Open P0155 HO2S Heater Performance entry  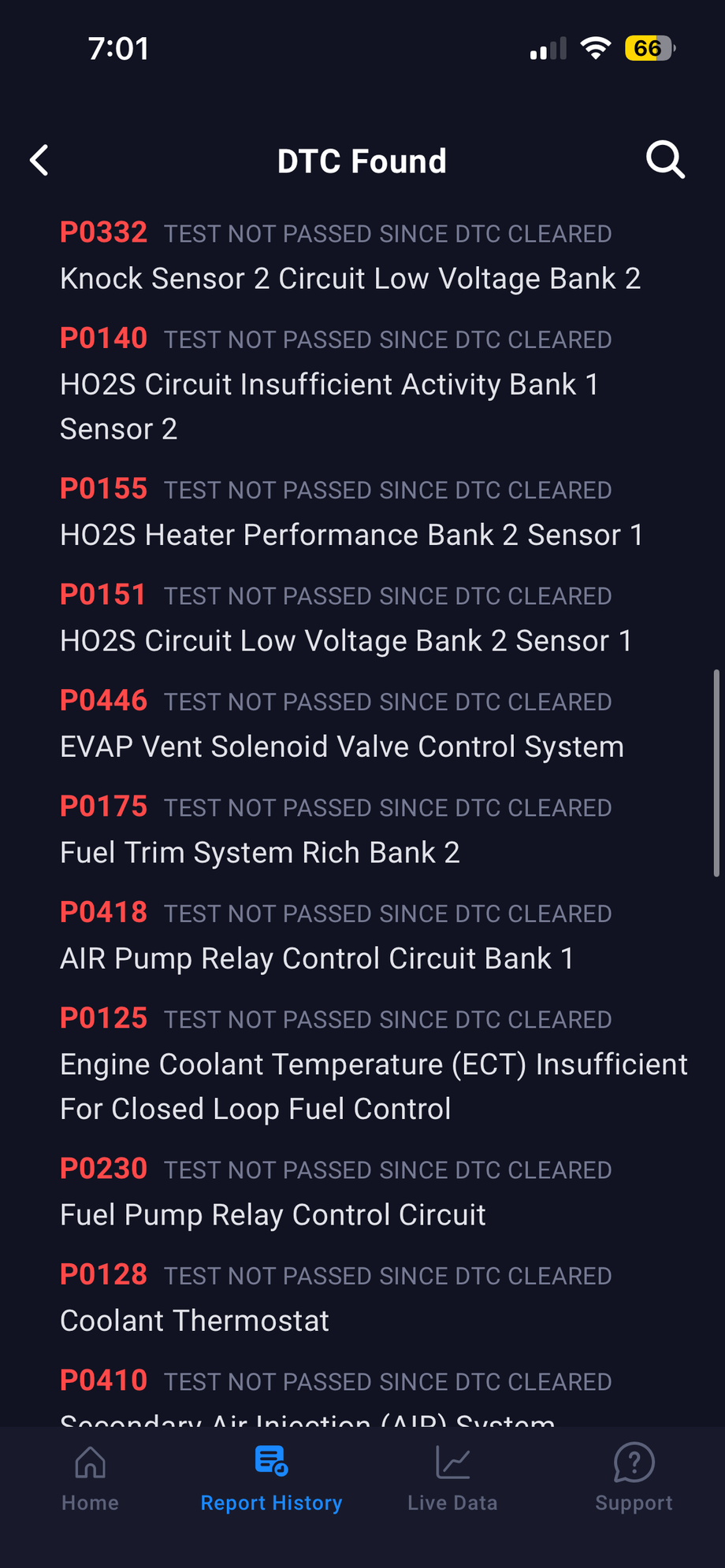351,513
